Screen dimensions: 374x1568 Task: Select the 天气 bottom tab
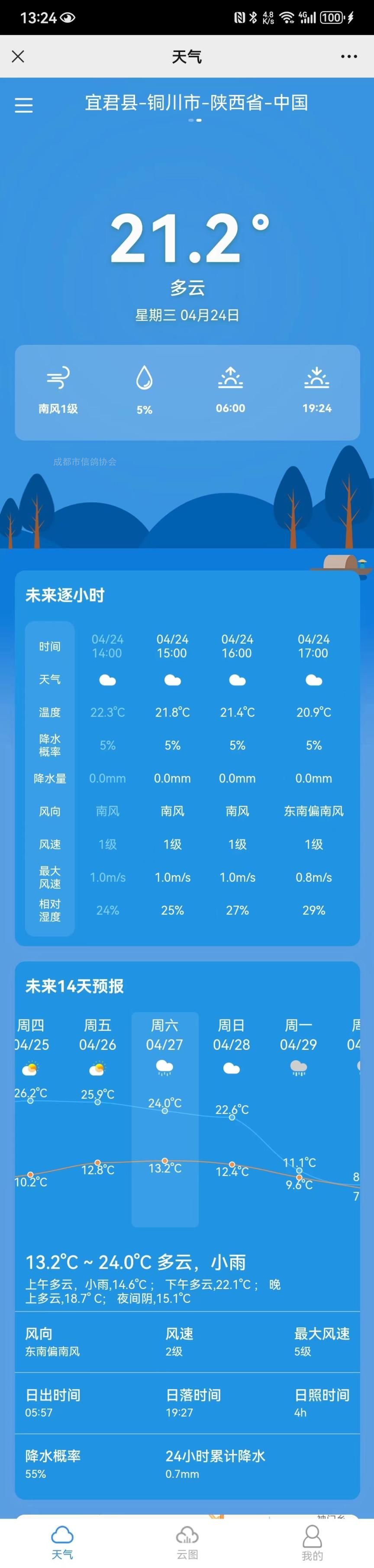tap(62, 1542)
